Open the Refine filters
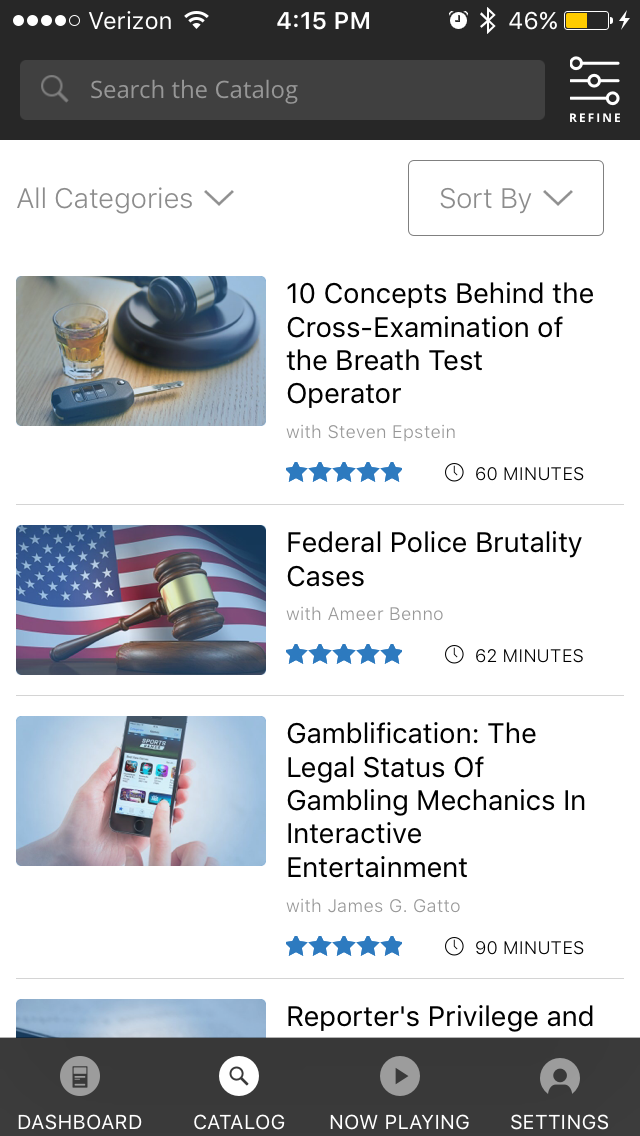640x1136 pixels. coord(595,90)
